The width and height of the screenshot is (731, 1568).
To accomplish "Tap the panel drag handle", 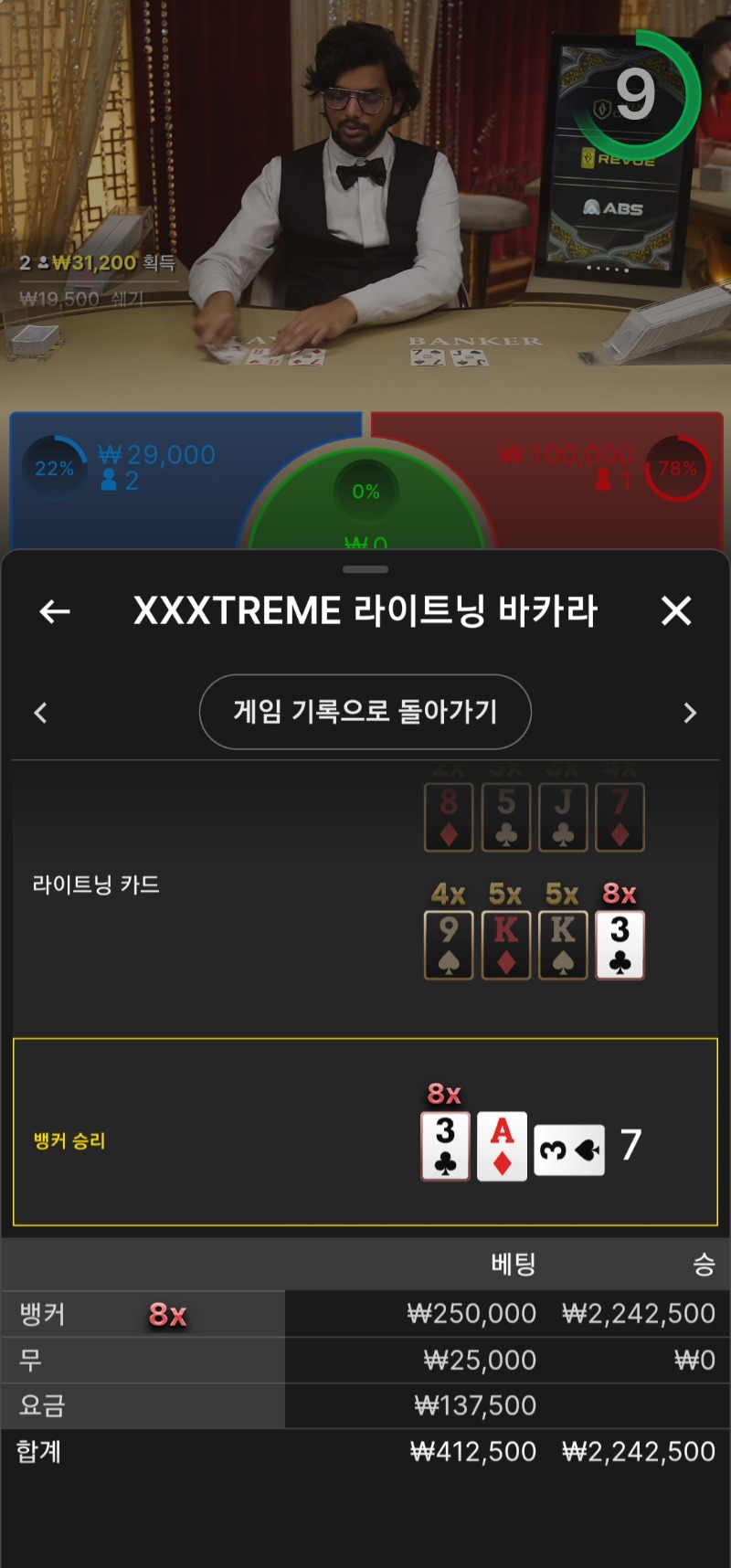I will click(365, 569).
